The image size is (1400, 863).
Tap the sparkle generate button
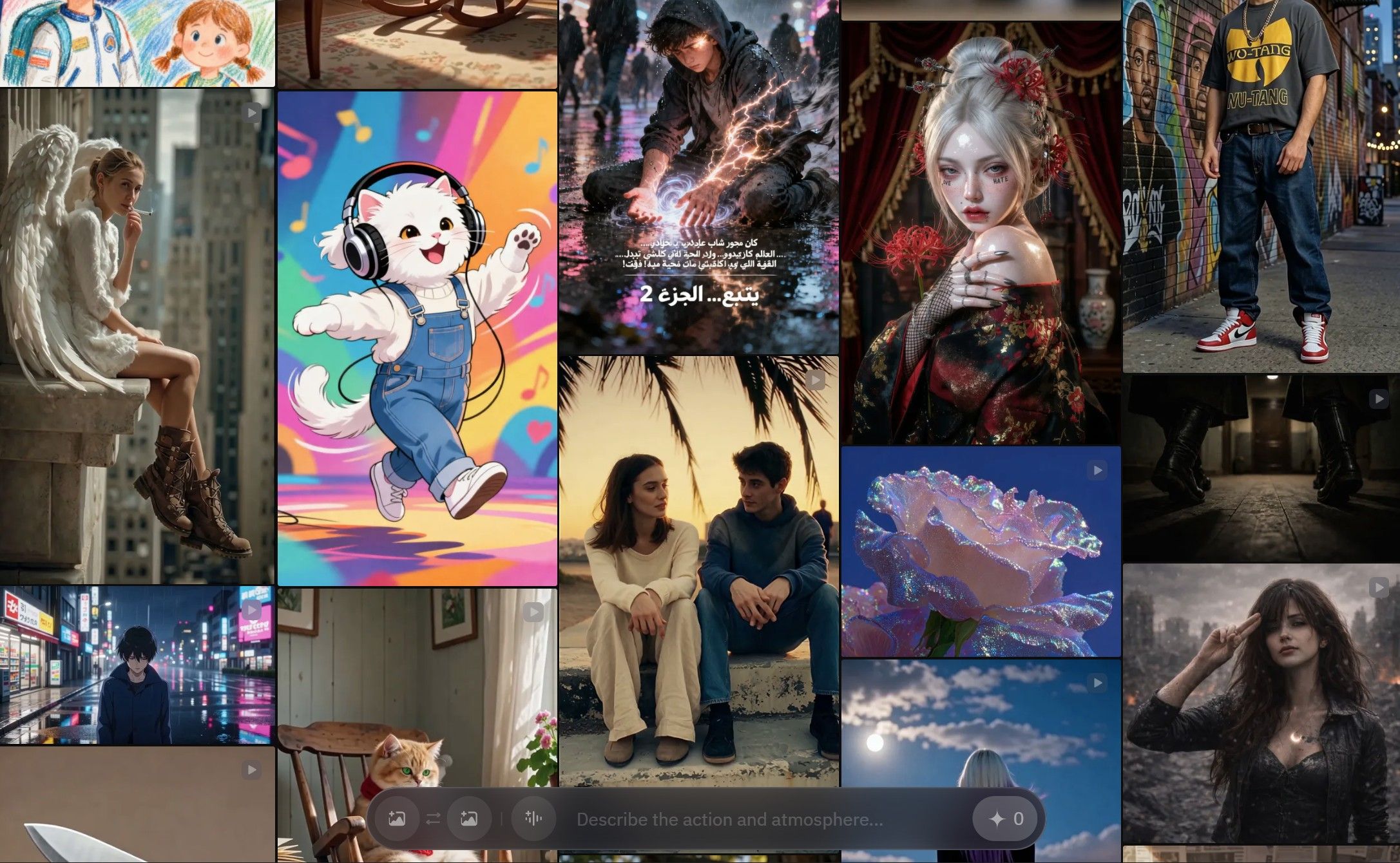(x=1006, y=819)
